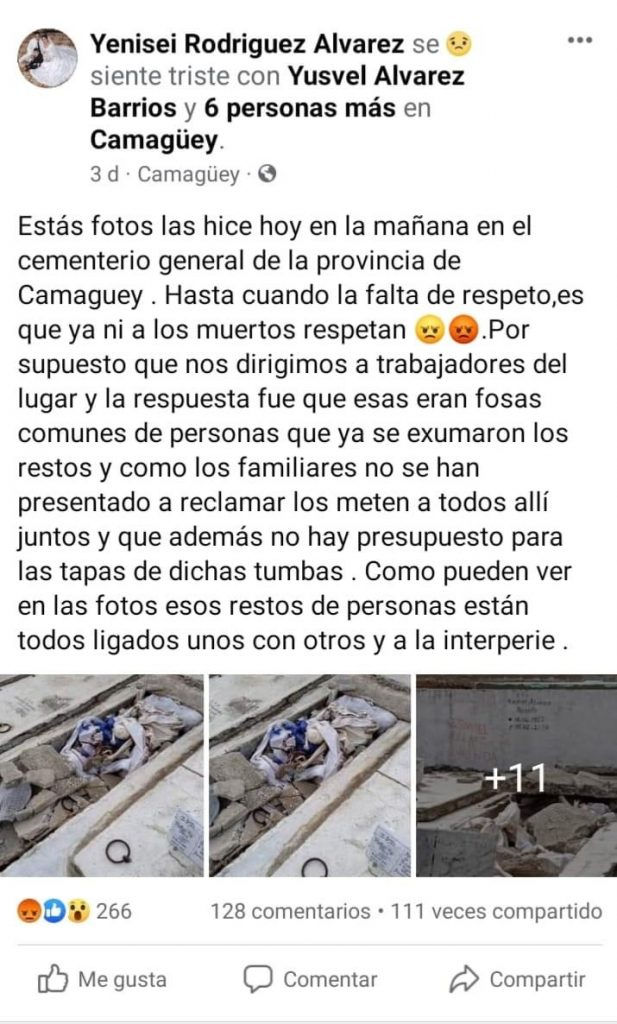Open Yusvel Alvarez Barrios's tagged profile

[x=277, y=91]
